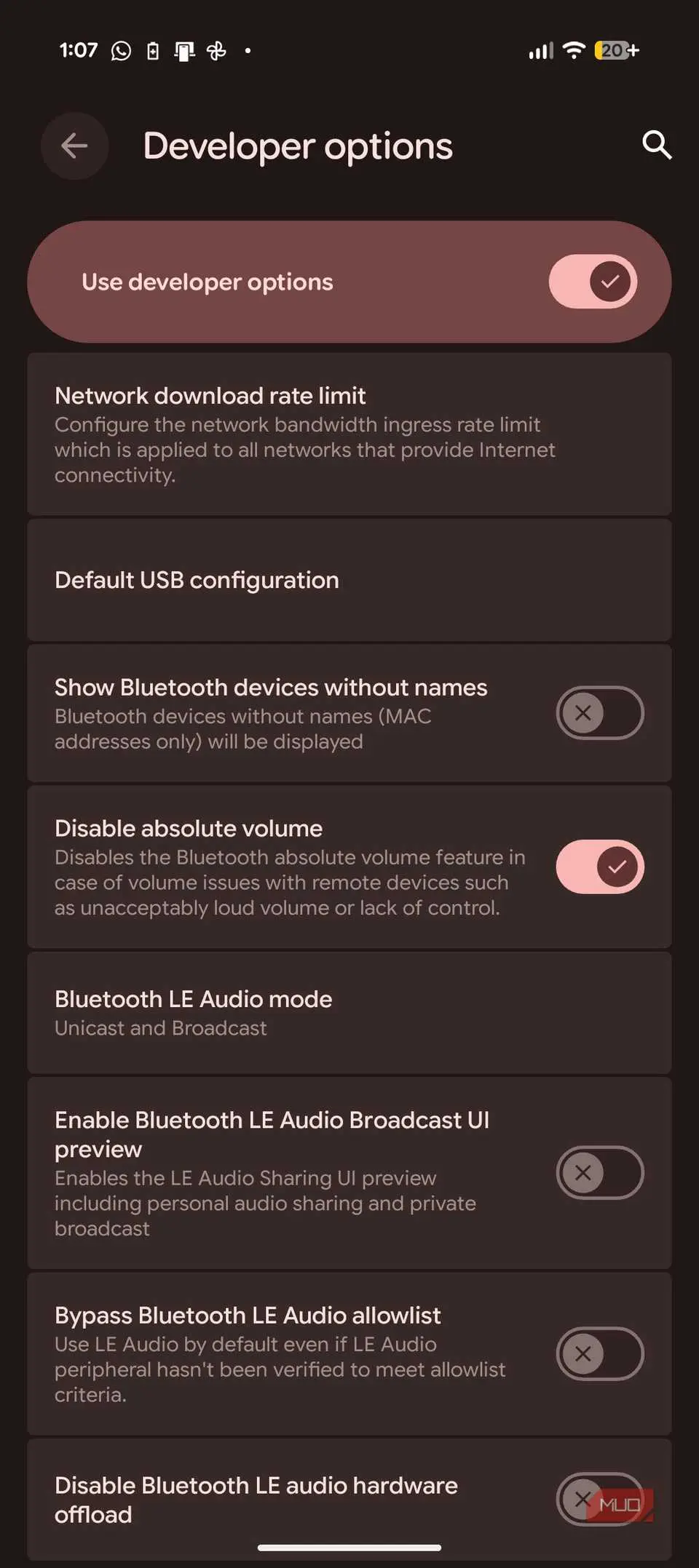Search the settings with the magnifier icon
699x1568 pixels.
coord(656,145)
